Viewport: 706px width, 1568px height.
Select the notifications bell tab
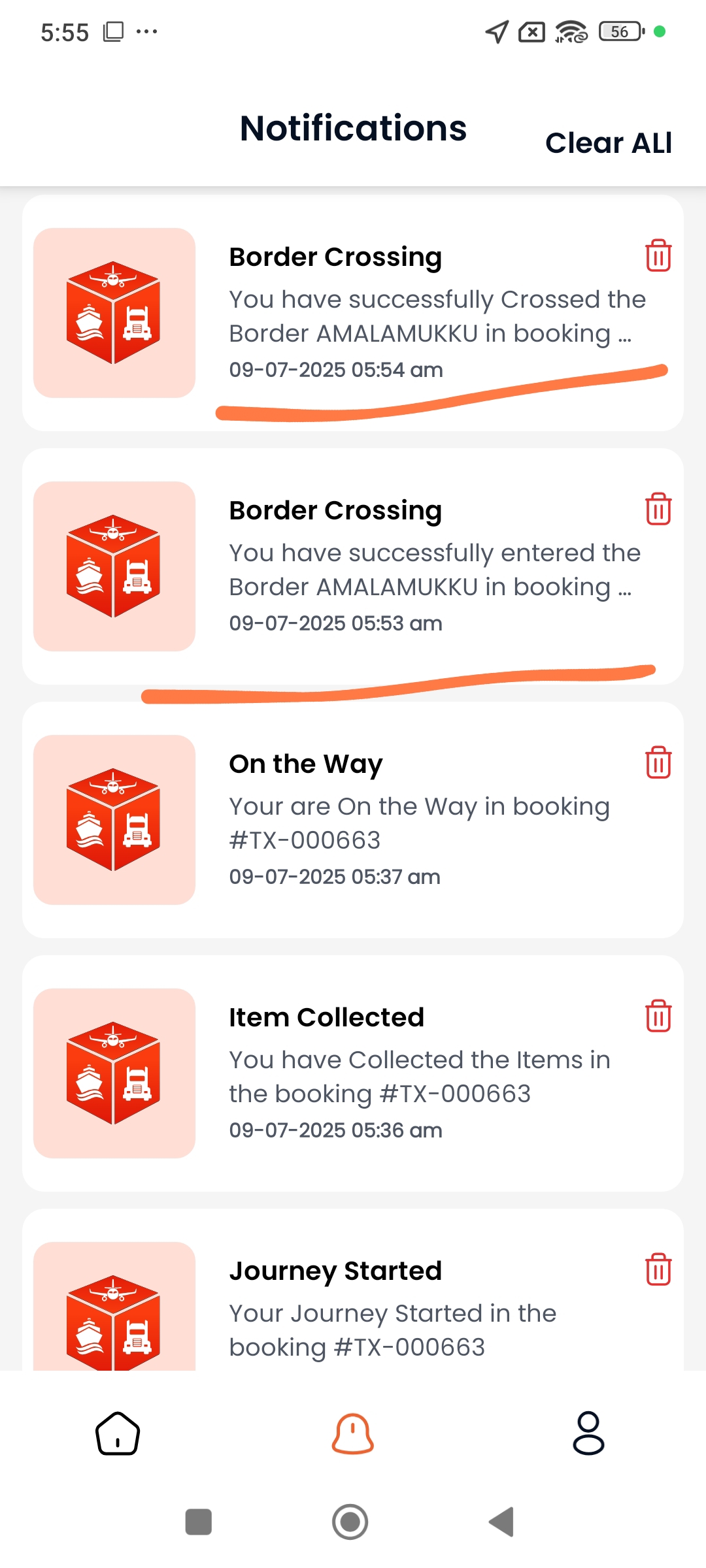[x=353, y=1433]
